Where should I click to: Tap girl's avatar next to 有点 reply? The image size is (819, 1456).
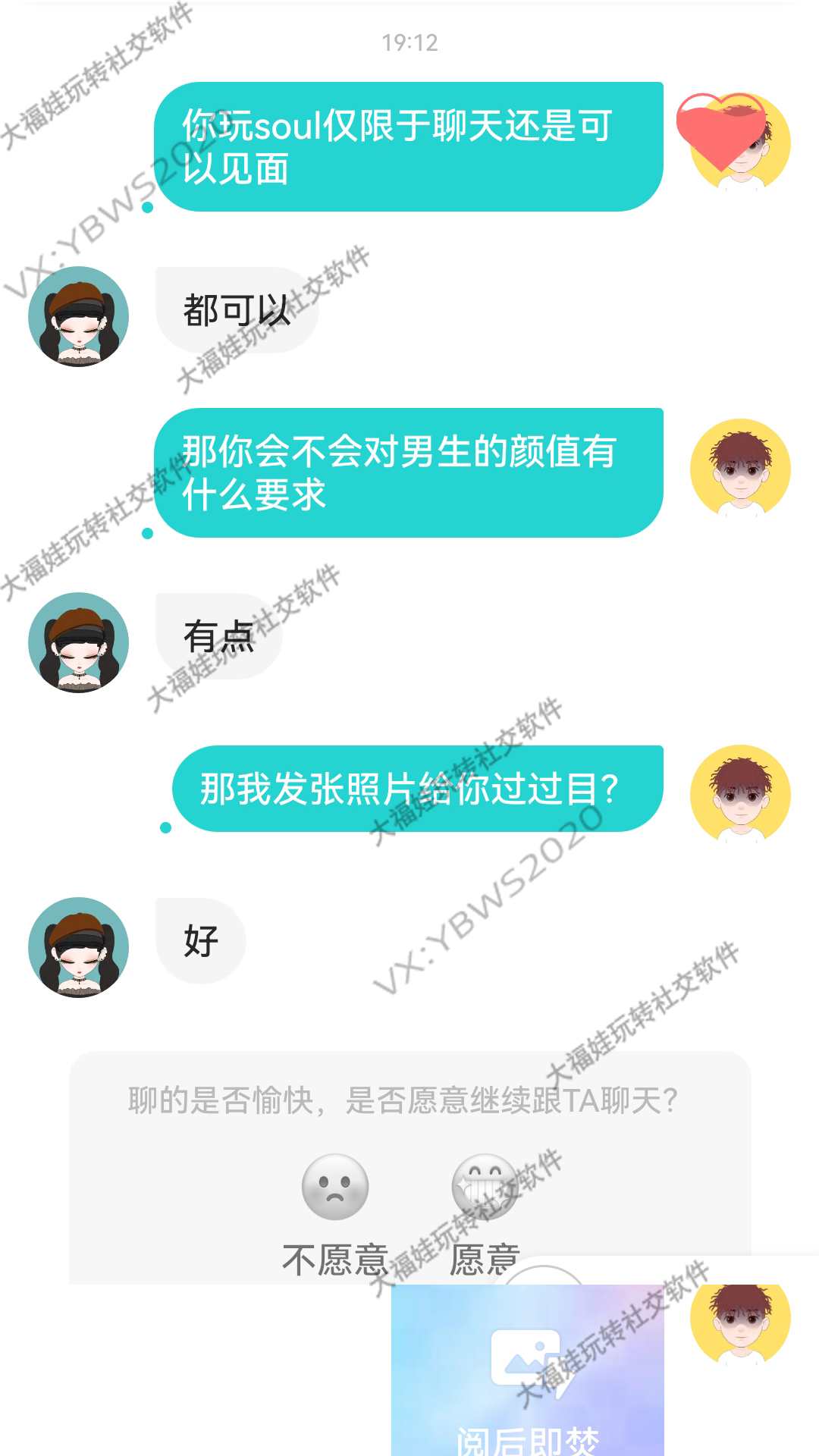(78, 642)
